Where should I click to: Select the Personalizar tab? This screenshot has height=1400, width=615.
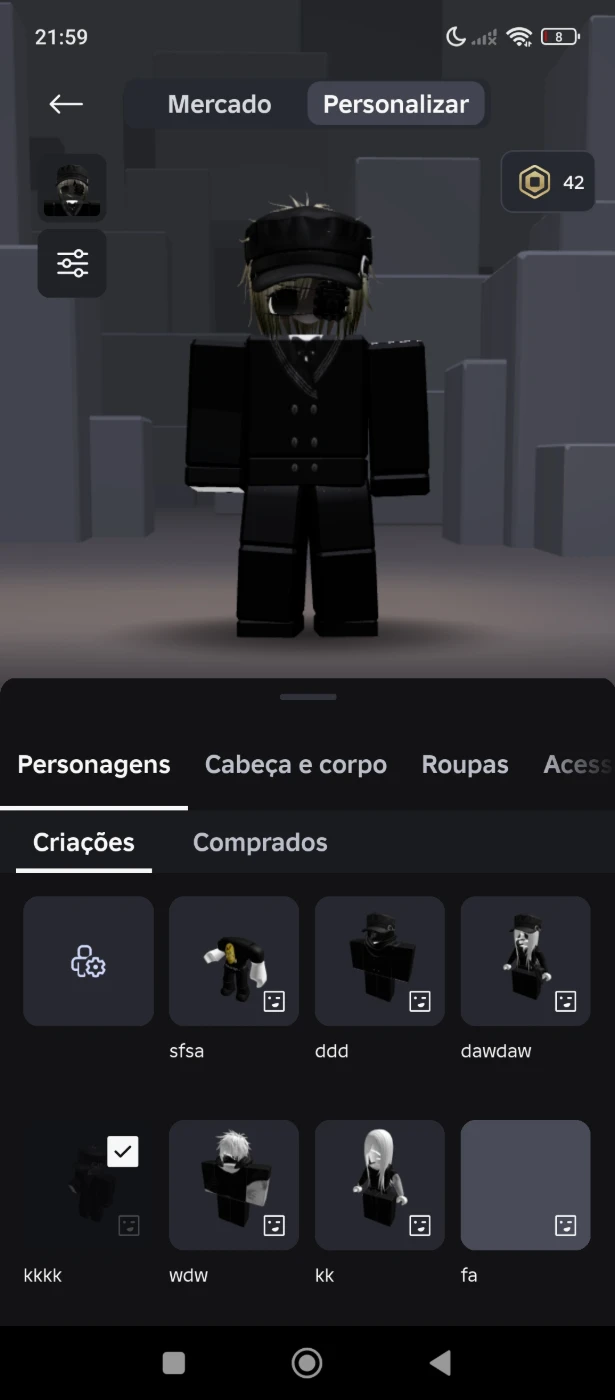tap(396, 104)
